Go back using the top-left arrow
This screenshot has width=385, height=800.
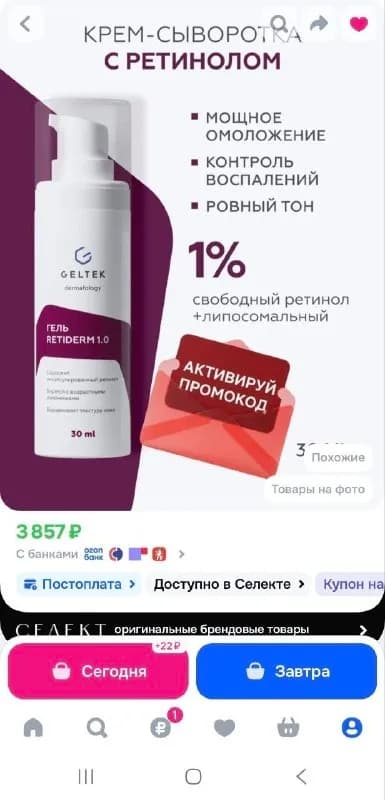[25, 24]
